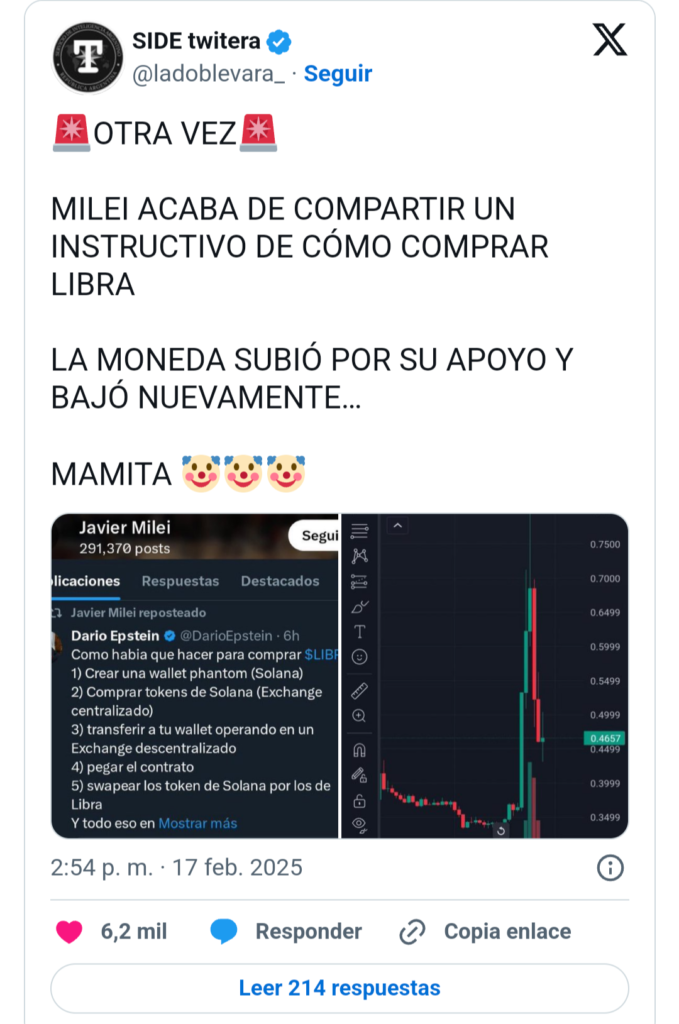Open the Javier Milei repost screenshot image

195,676
